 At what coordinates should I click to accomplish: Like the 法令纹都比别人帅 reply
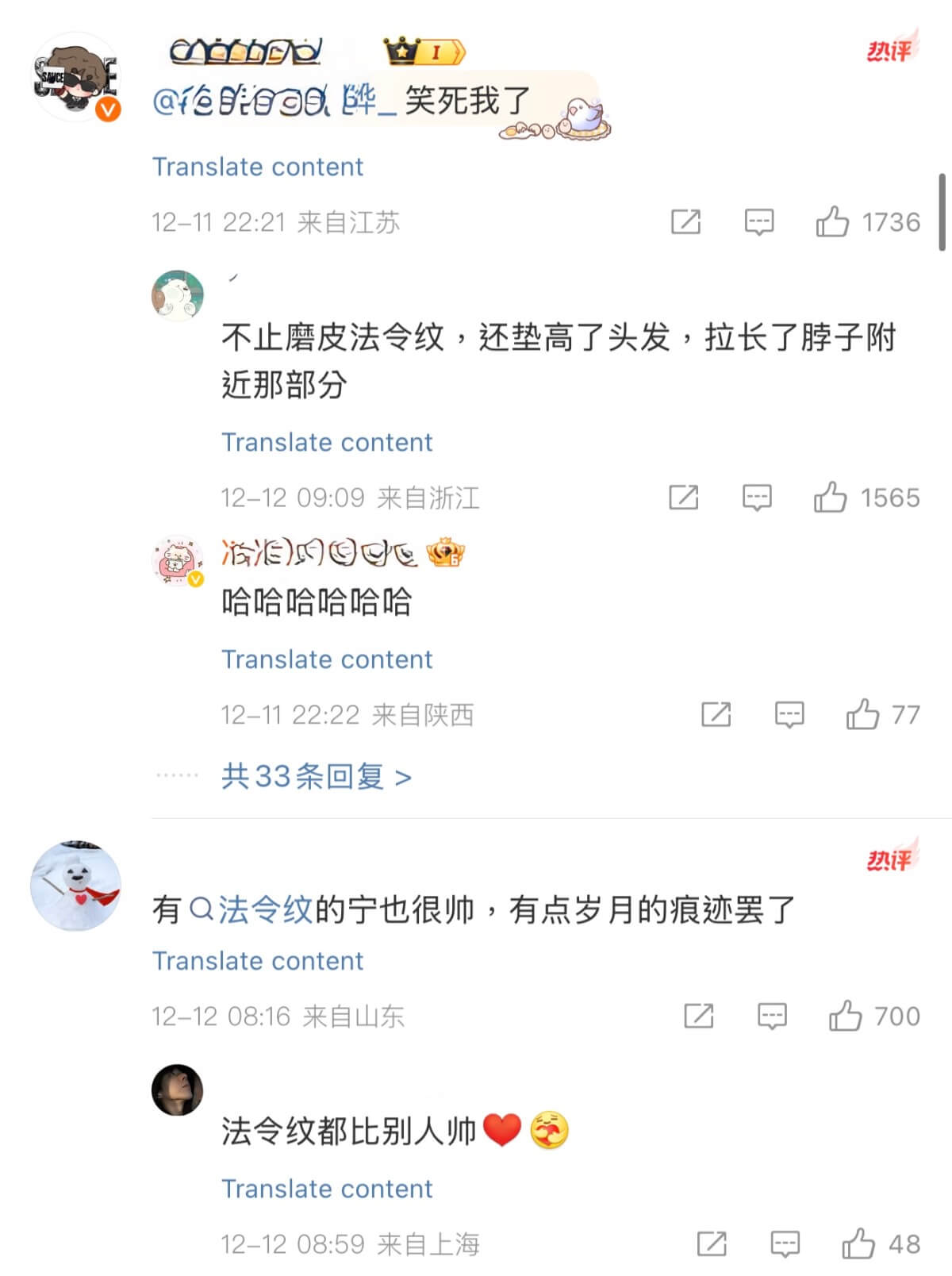(858, 1243)
